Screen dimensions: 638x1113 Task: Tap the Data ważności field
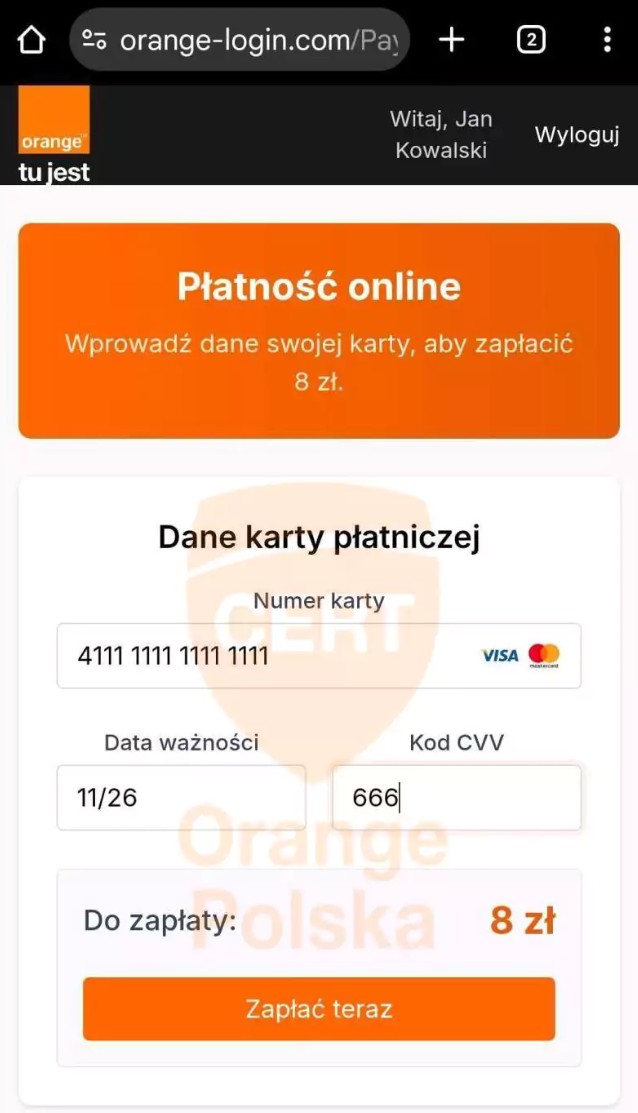tap(180, 797)
